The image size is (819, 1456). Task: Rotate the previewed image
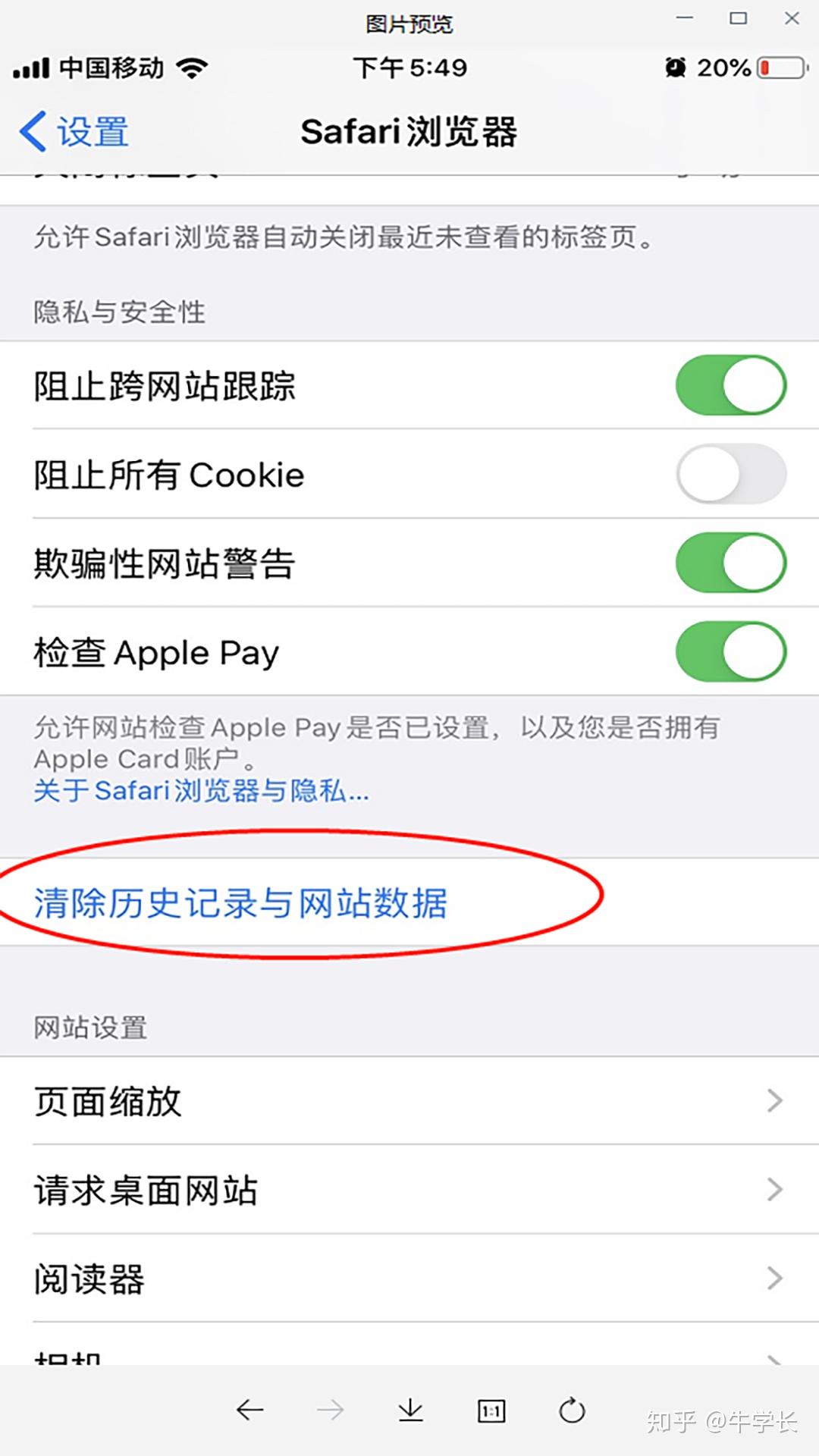pyautogui.click(x=571, y=1410)
